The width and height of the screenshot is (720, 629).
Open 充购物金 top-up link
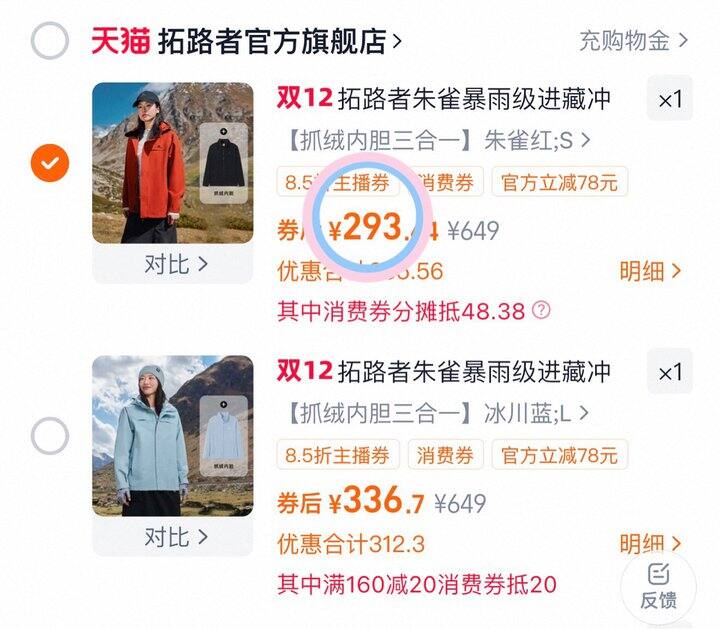(x=634, y=41)
